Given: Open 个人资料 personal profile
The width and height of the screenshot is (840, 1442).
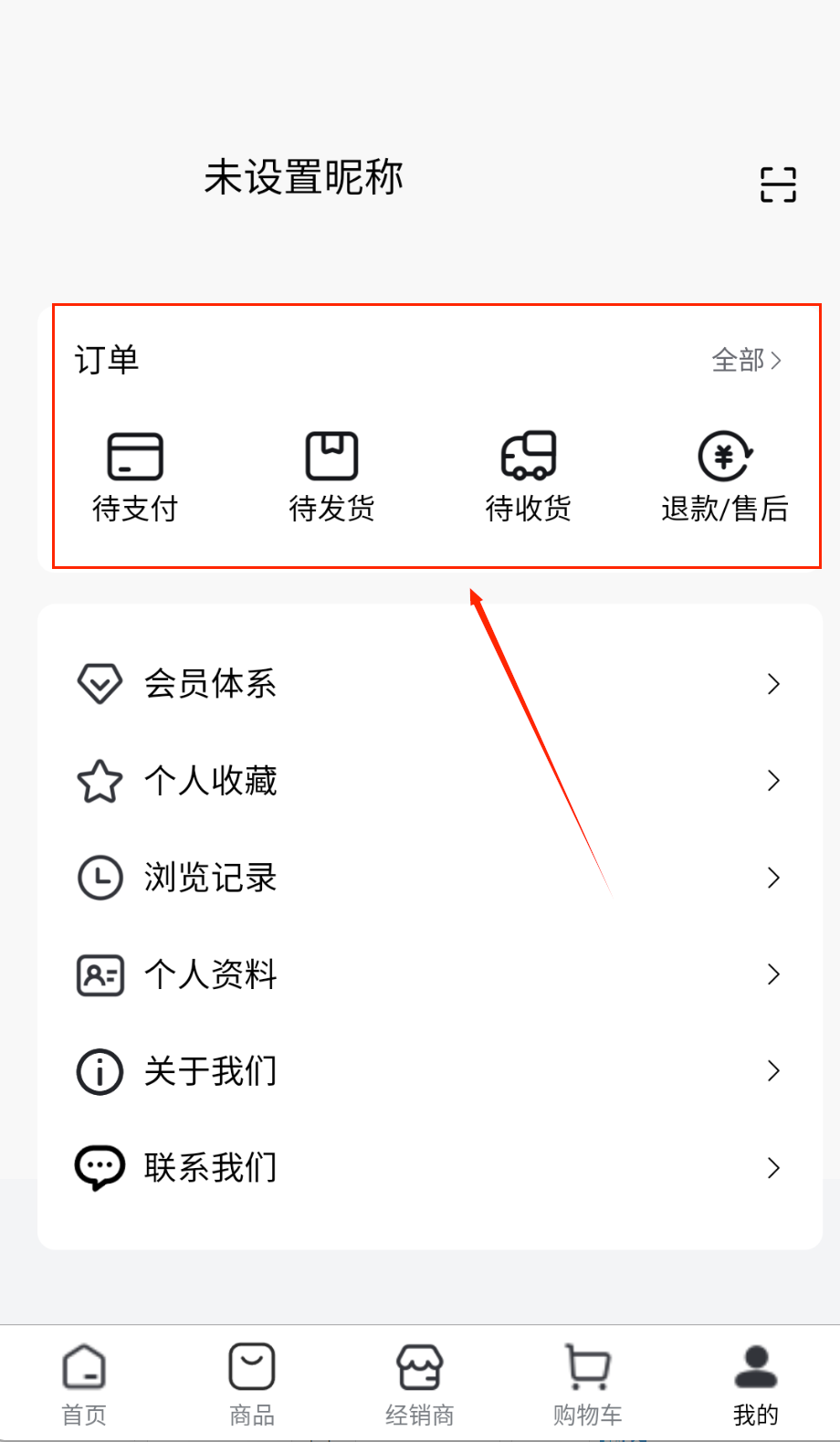Looking at the screenshot, I should pyautogui.click(x=429, y=974).
